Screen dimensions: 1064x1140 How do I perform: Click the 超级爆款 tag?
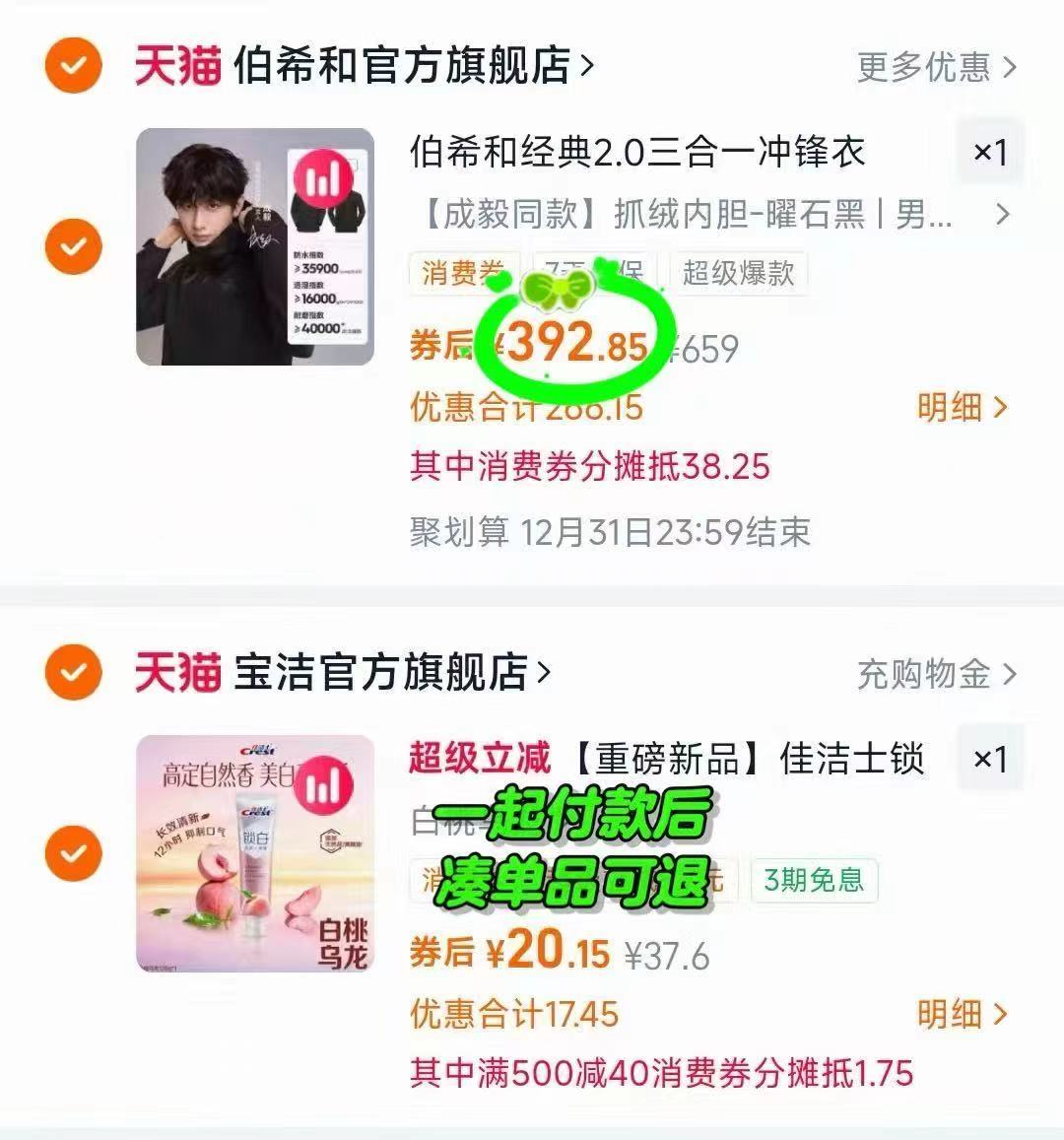[x=739, y=273]
